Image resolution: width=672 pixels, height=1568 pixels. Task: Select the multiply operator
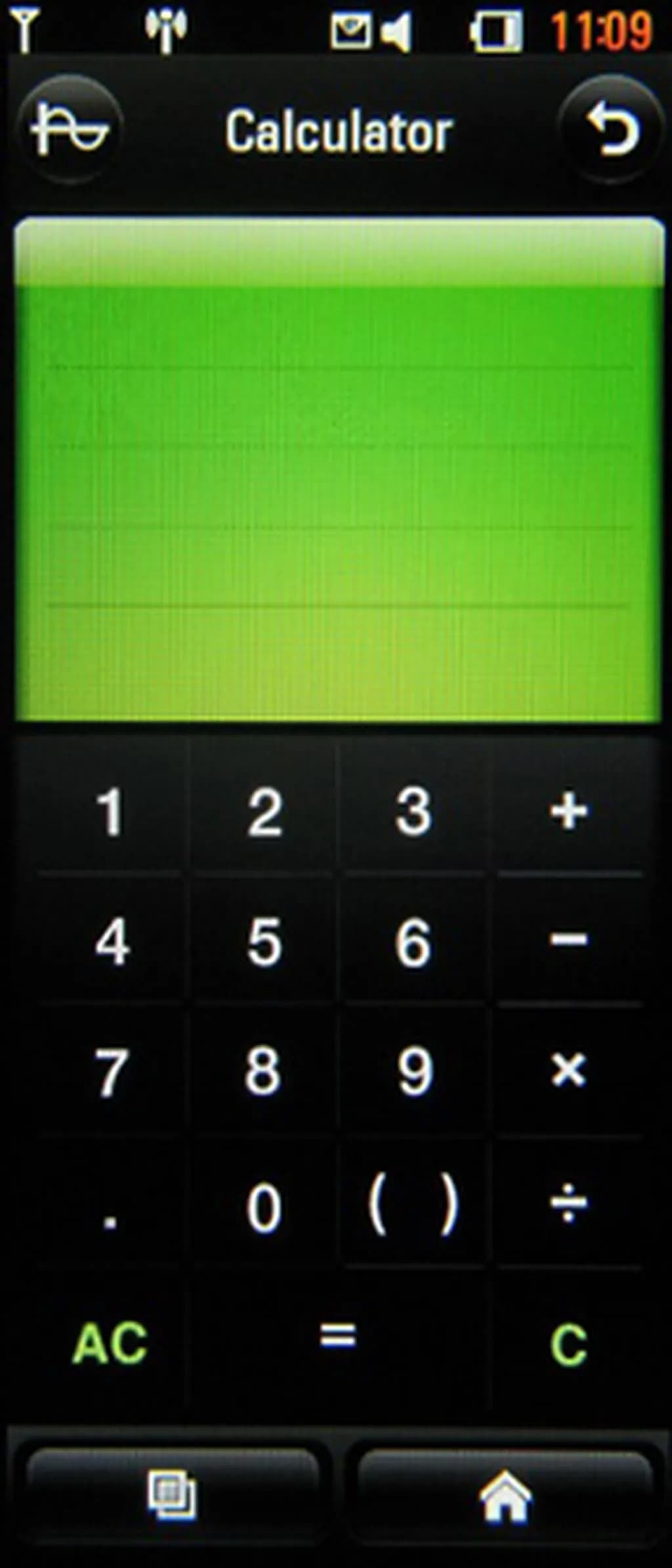568,1070
